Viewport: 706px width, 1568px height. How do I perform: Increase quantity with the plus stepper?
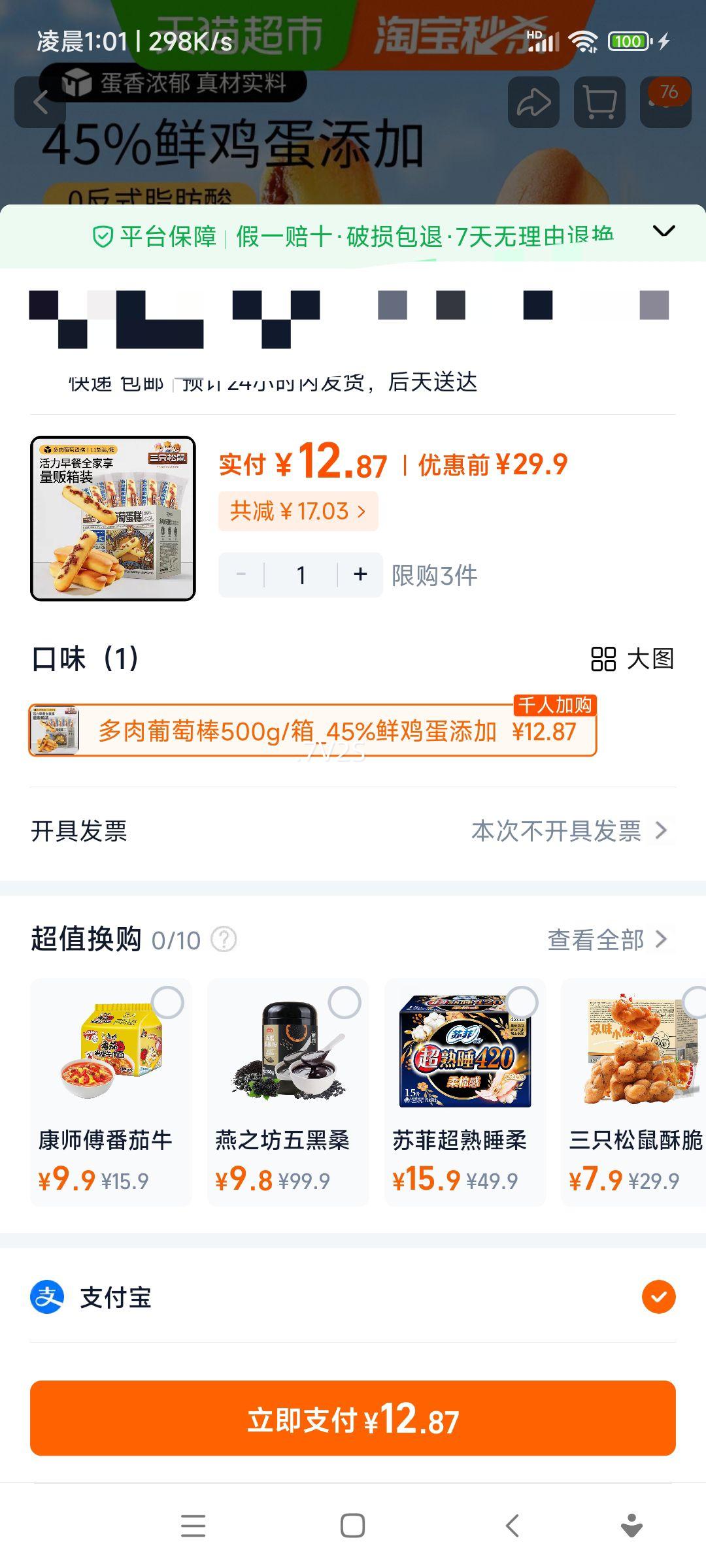360,574
